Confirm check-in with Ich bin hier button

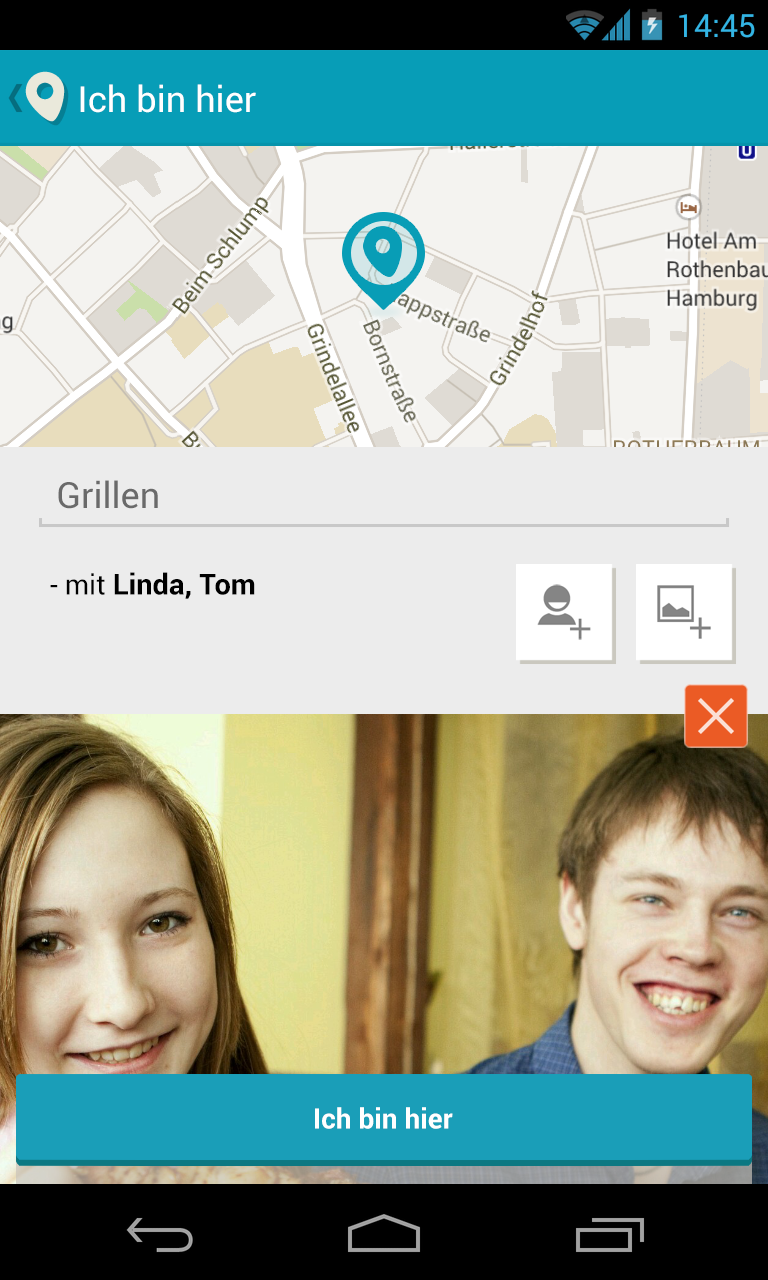[383, 1119]
